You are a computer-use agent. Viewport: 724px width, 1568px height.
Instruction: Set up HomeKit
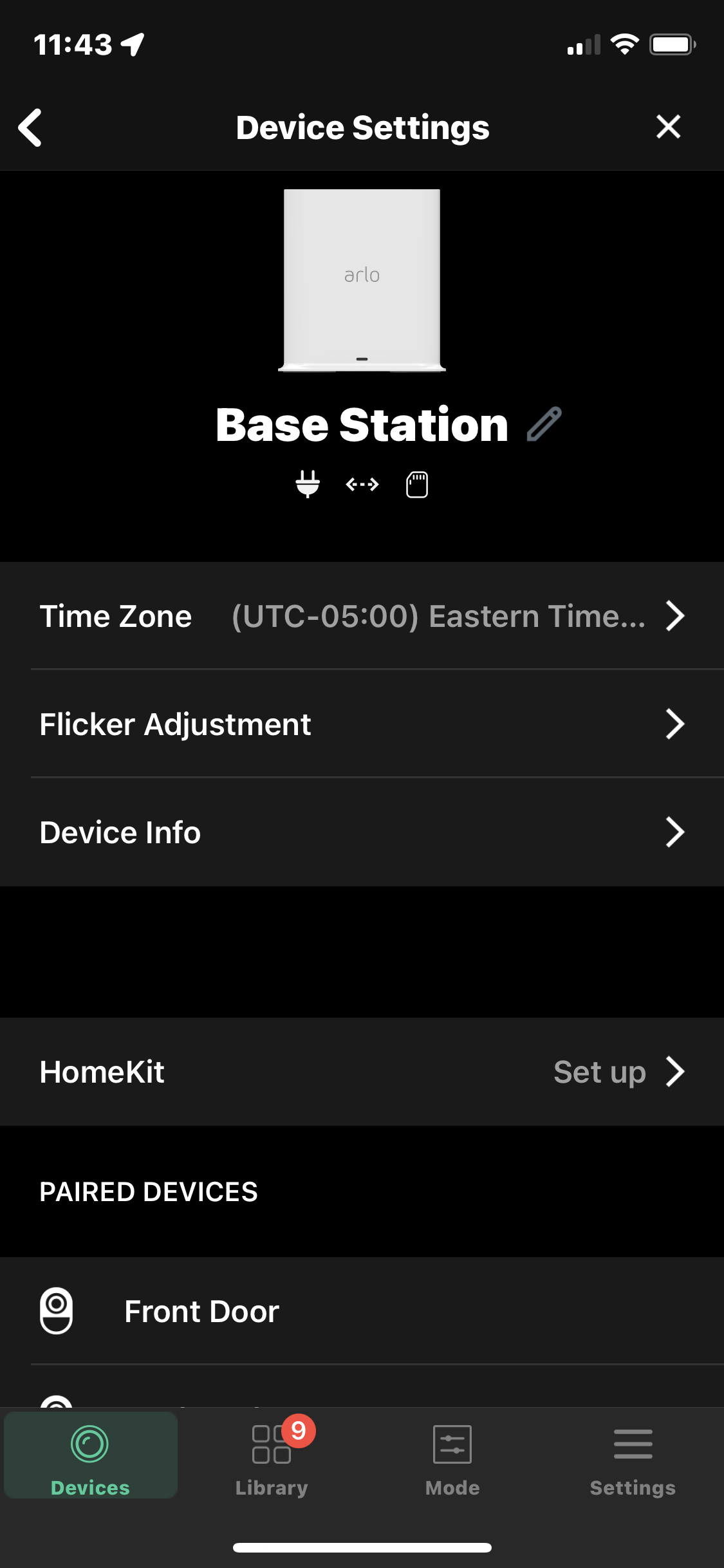pyautogui.click(x=362, y=1072)
